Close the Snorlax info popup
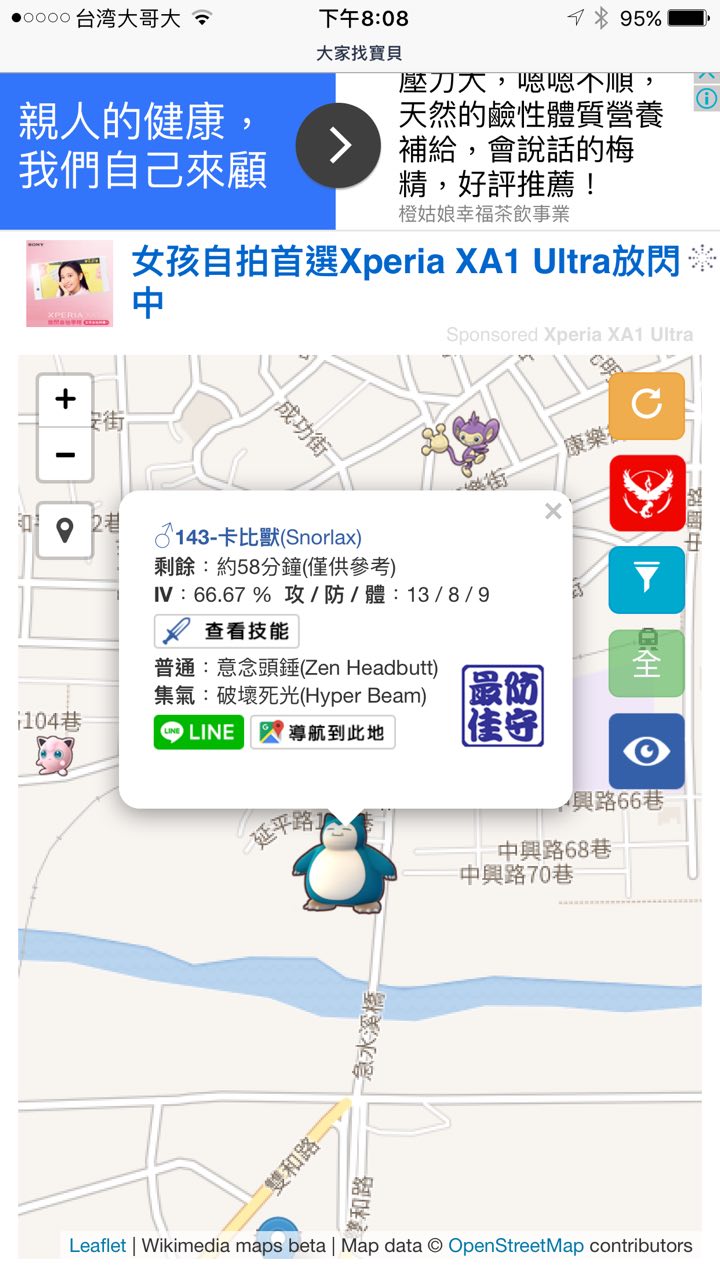The width and height of the screenshot is (720, 1280). click(x=553, y=512)
